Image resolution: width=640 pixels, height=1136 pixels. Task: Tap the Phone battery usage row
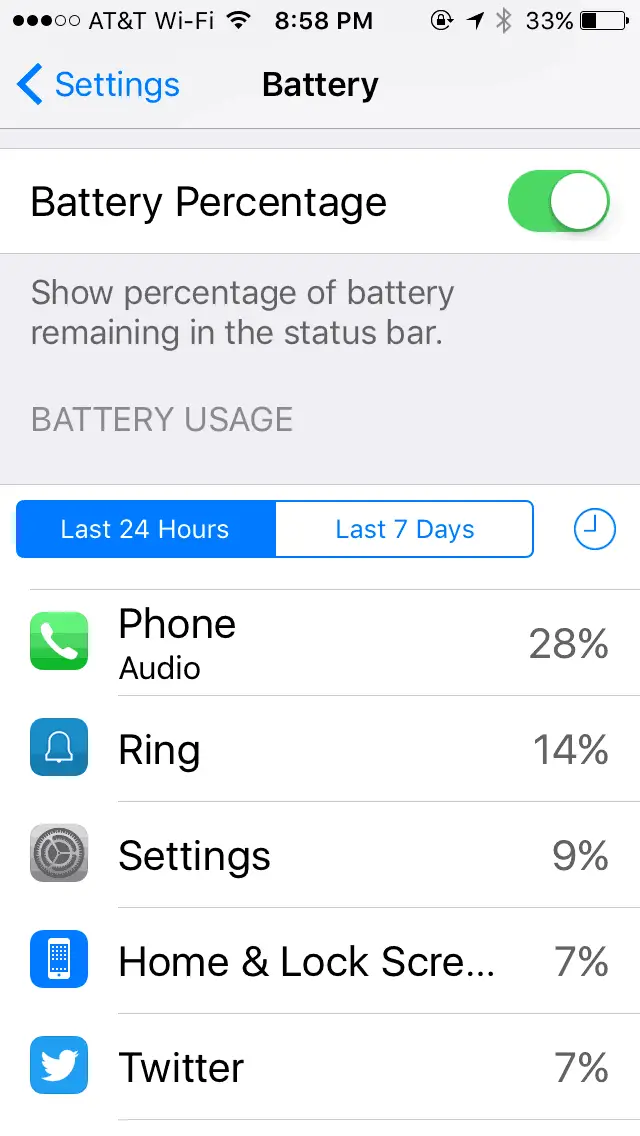click(320, 643)
